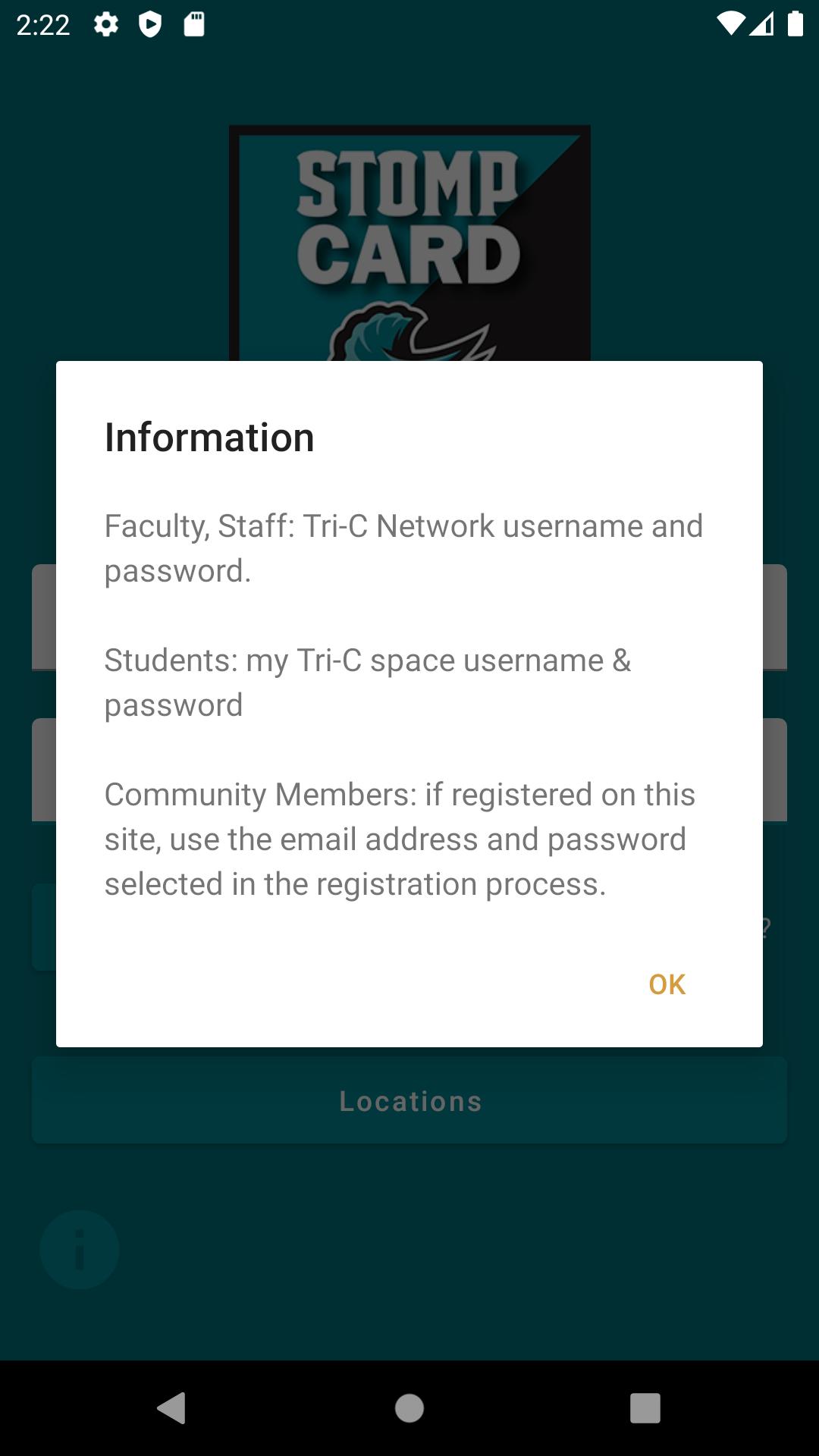Dismiss the Information dialog with OK
The image size is (819, 1456).
tap(667, 984)
